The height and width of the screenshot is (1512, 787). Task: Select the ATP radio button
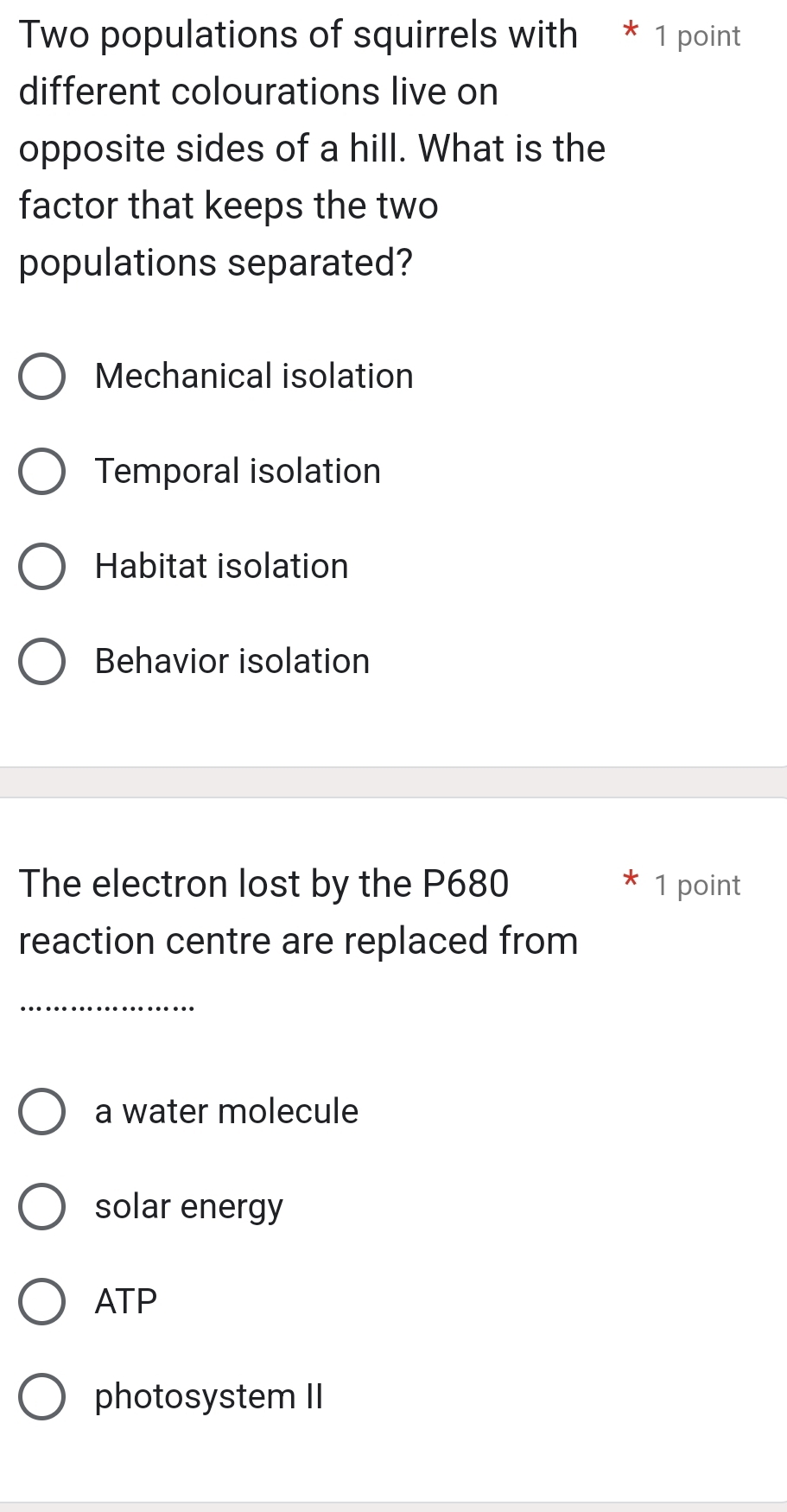pyautogui.click(x=41, y=1302)
